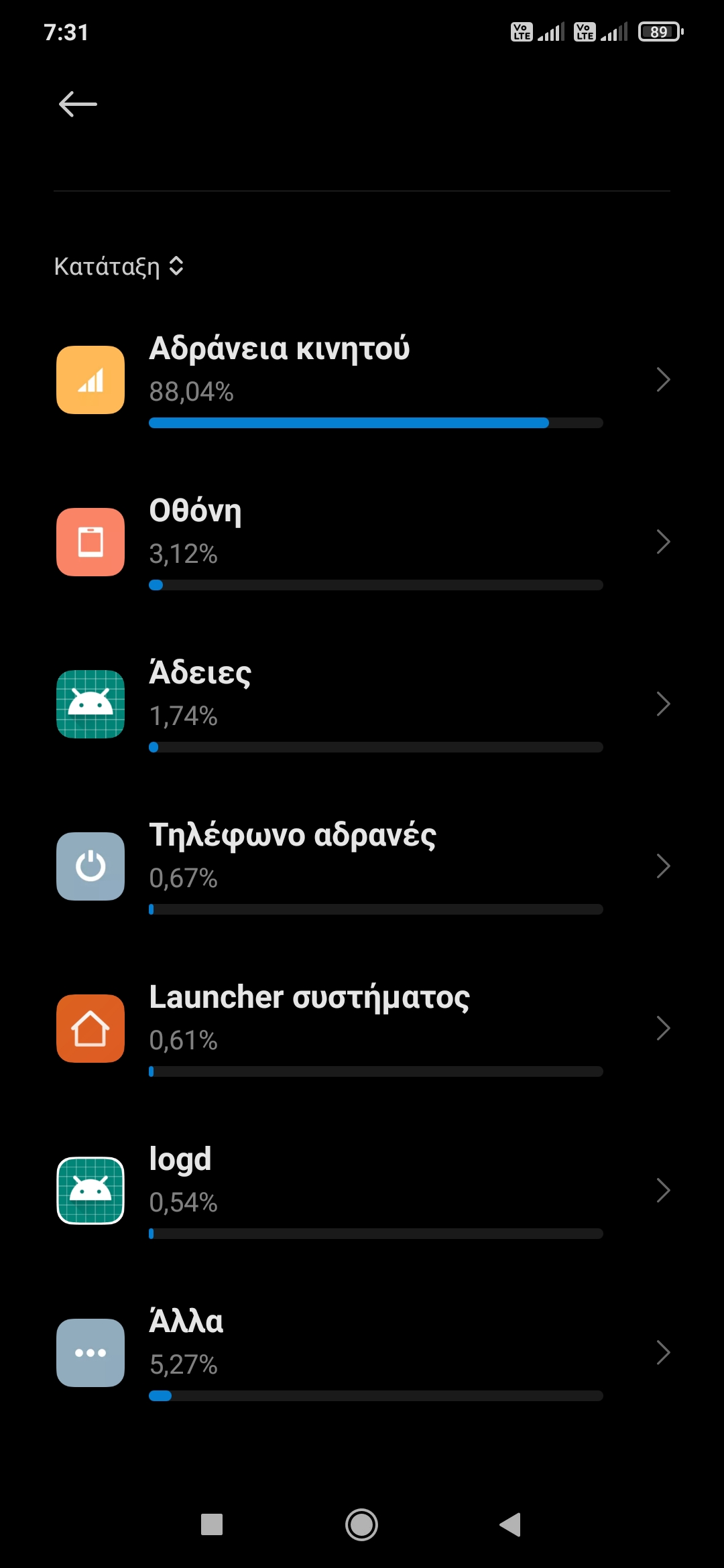Go back using the top-left arrow
Viewport: 724px width, 1568px height.
tap(78, 105)
